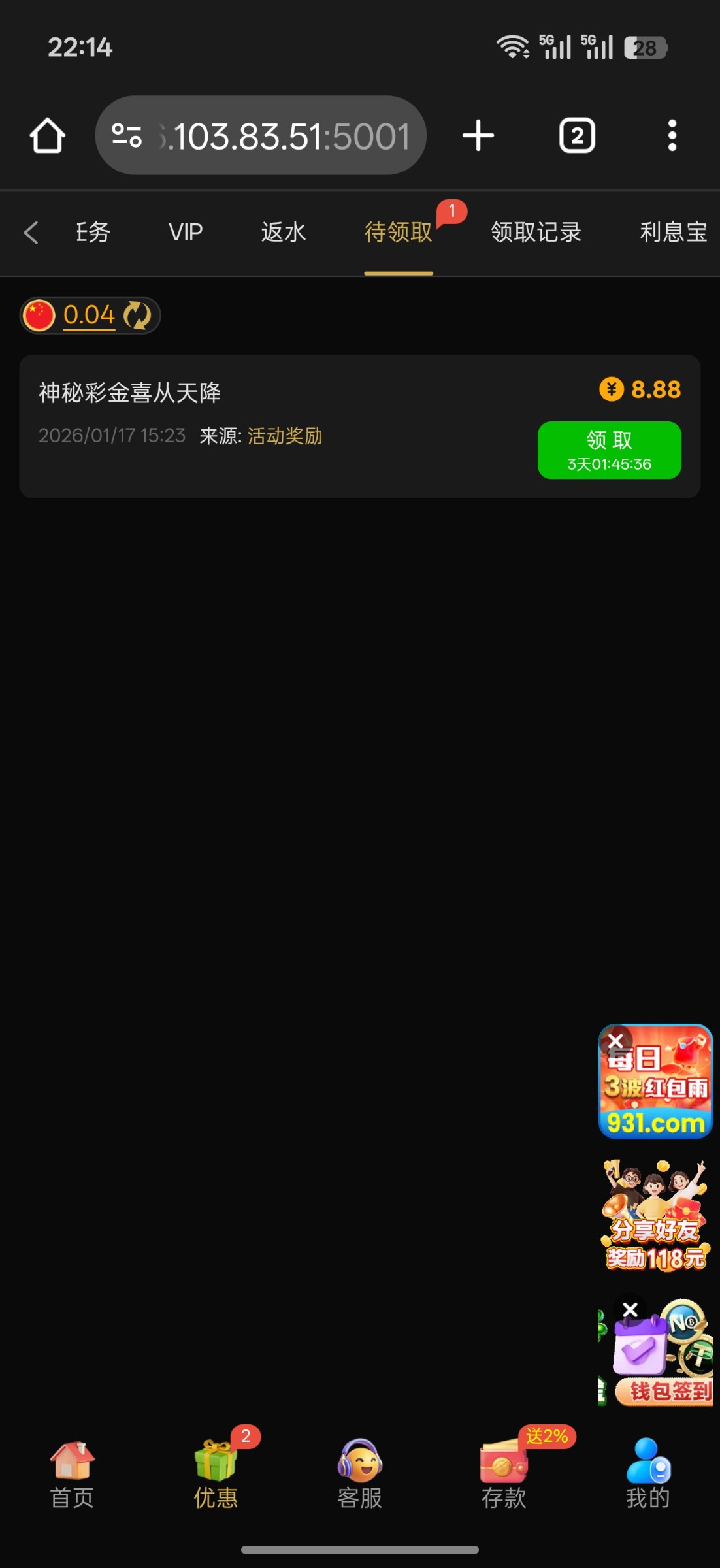Claim the 8.88 reward with 领取
Viewport: 720px width, 1568px height.
(609, 450)
